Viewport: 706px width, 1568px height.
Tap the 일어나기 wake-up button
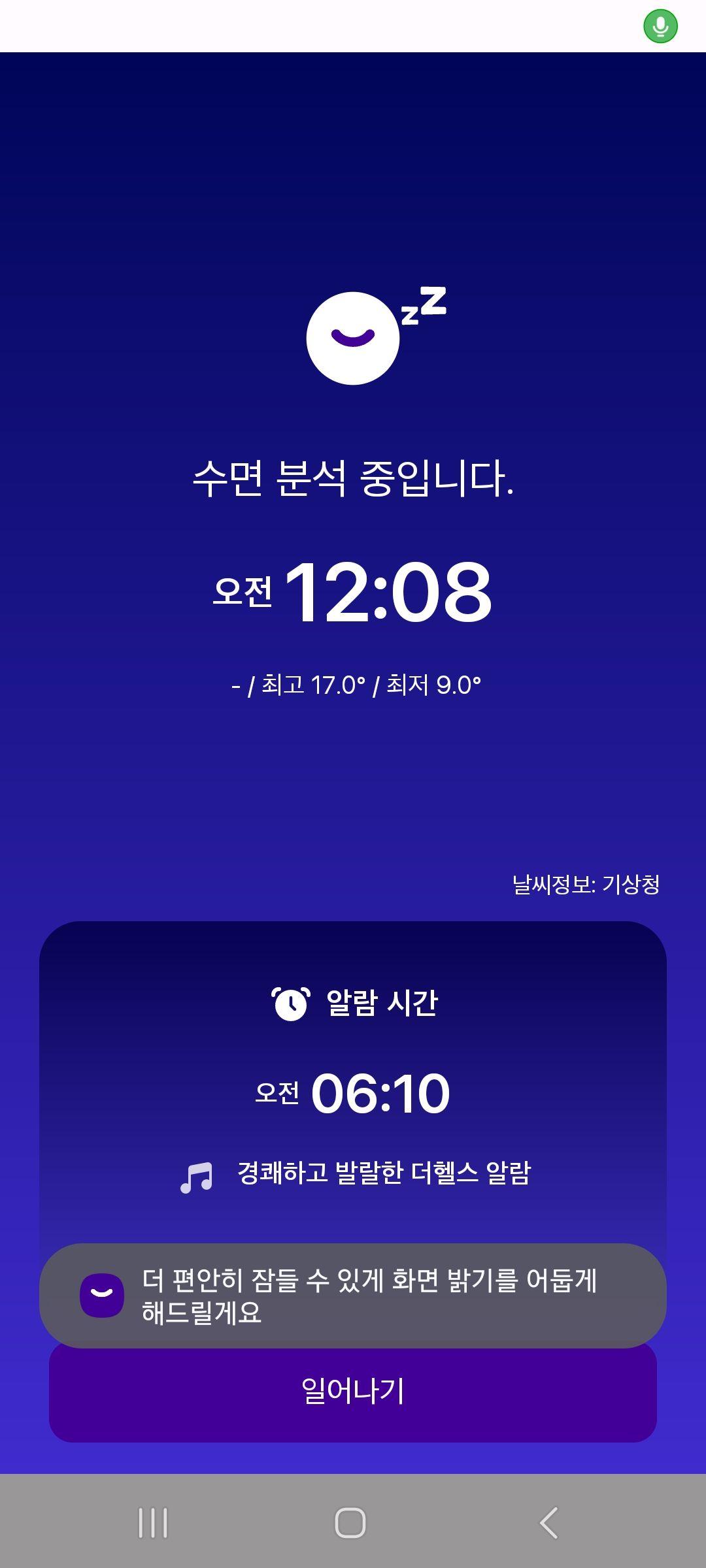(x=353, y=1393)
